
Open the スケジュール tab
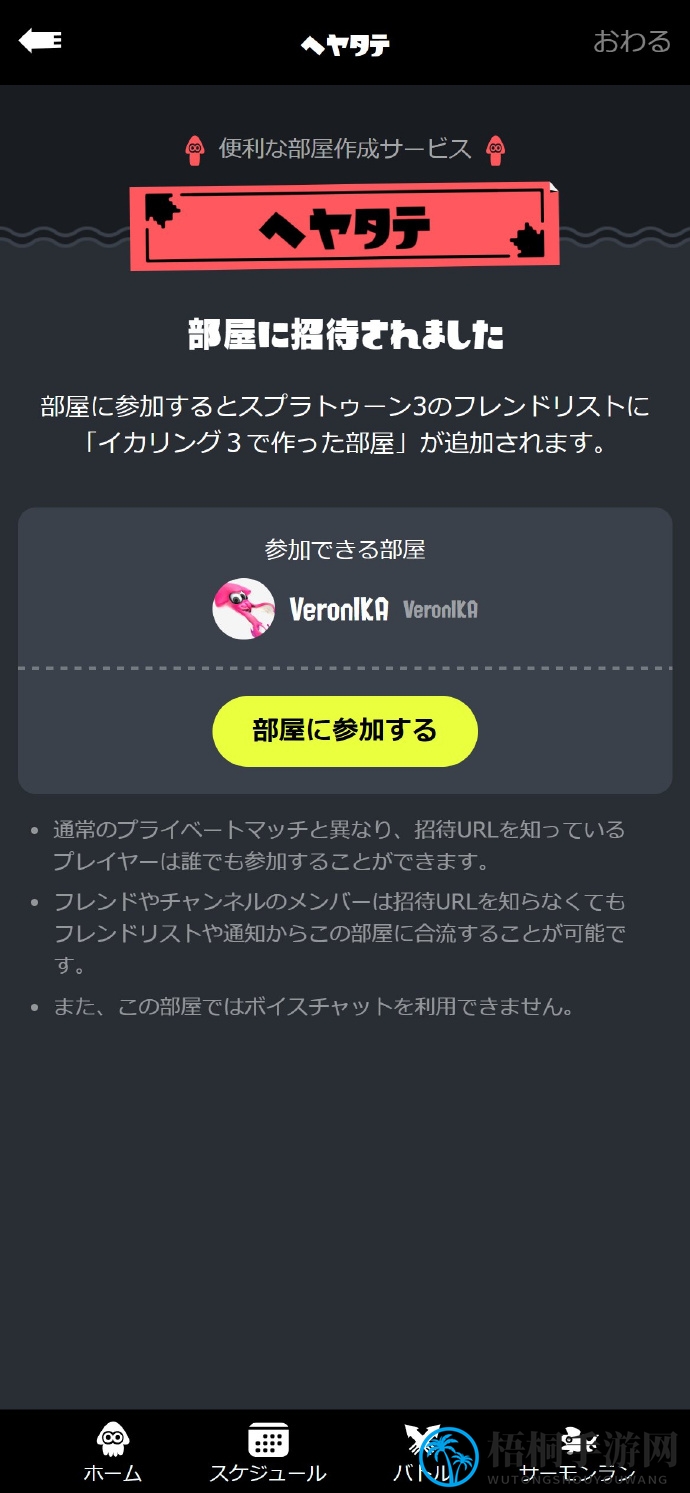click(268, 1452)
